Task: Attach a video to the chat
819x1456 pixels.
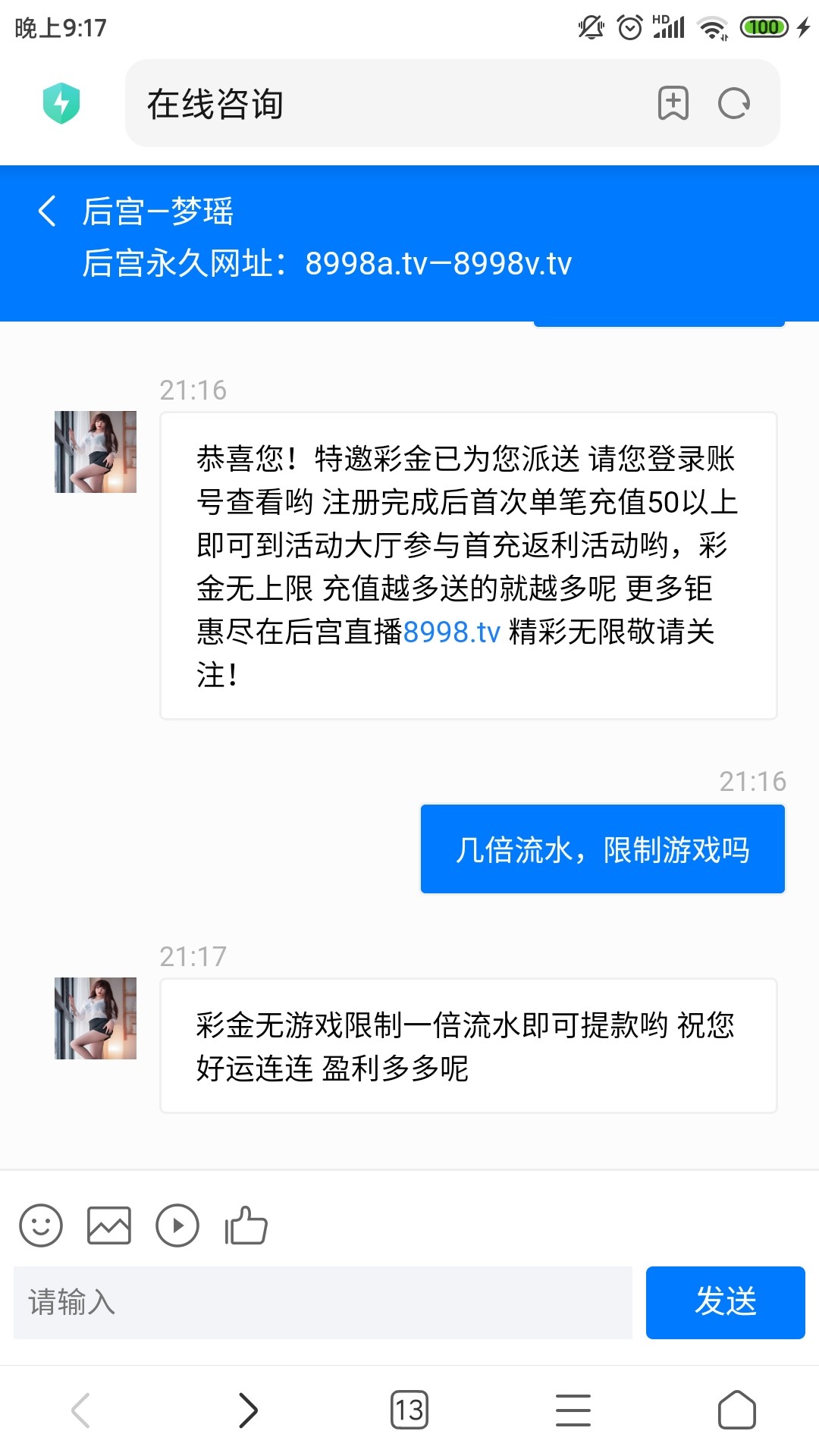Action: 177,1225
